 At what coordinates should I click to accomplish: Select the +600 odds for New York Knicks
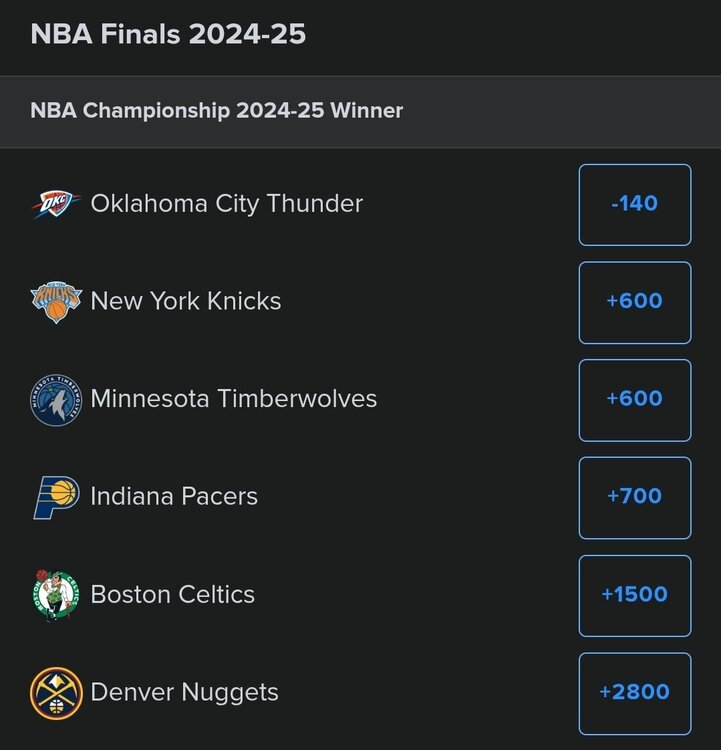pyautogui.click(x=634, y=301)
